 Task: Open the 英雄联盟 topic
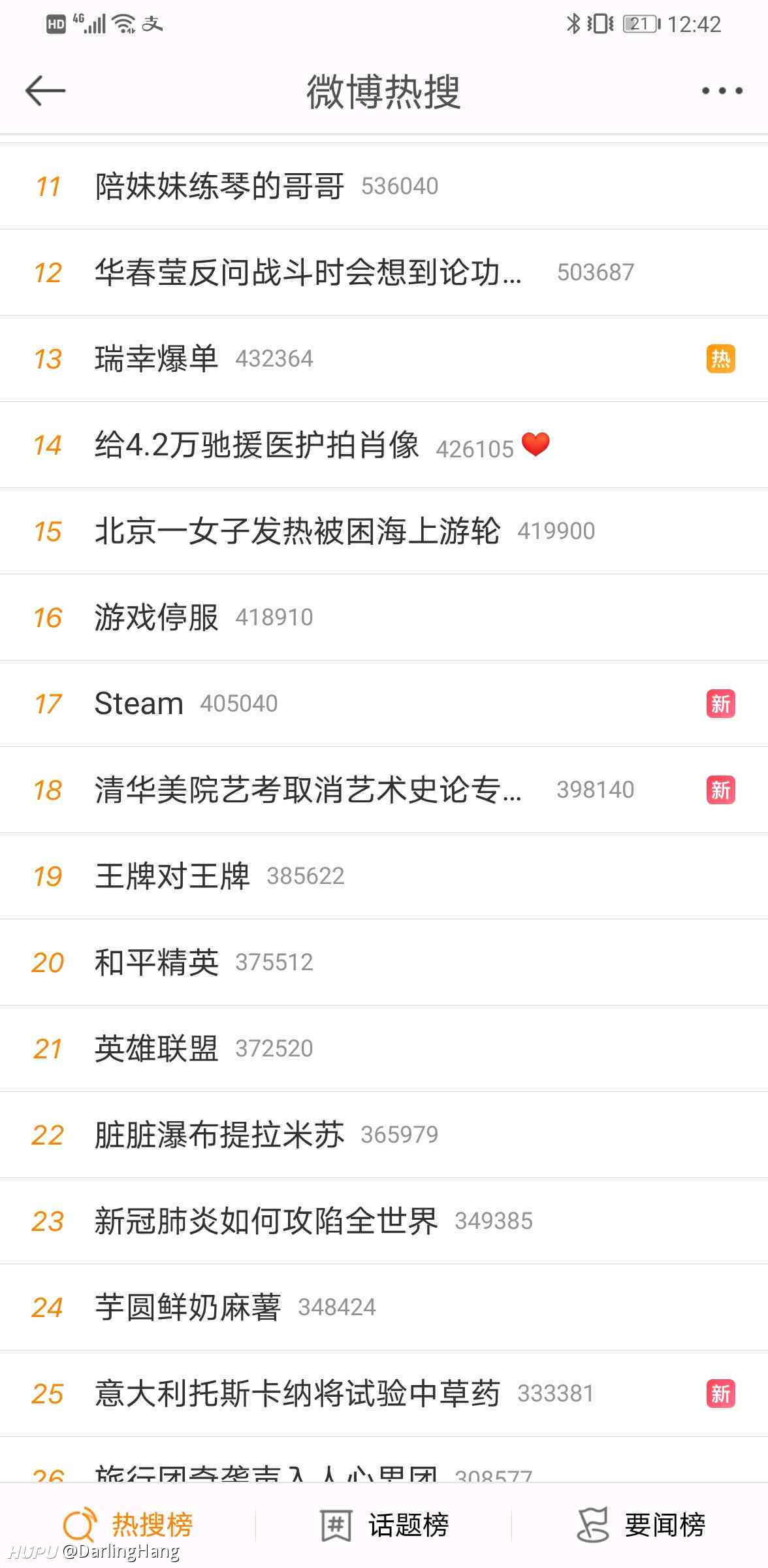(x=384, y=1049)
